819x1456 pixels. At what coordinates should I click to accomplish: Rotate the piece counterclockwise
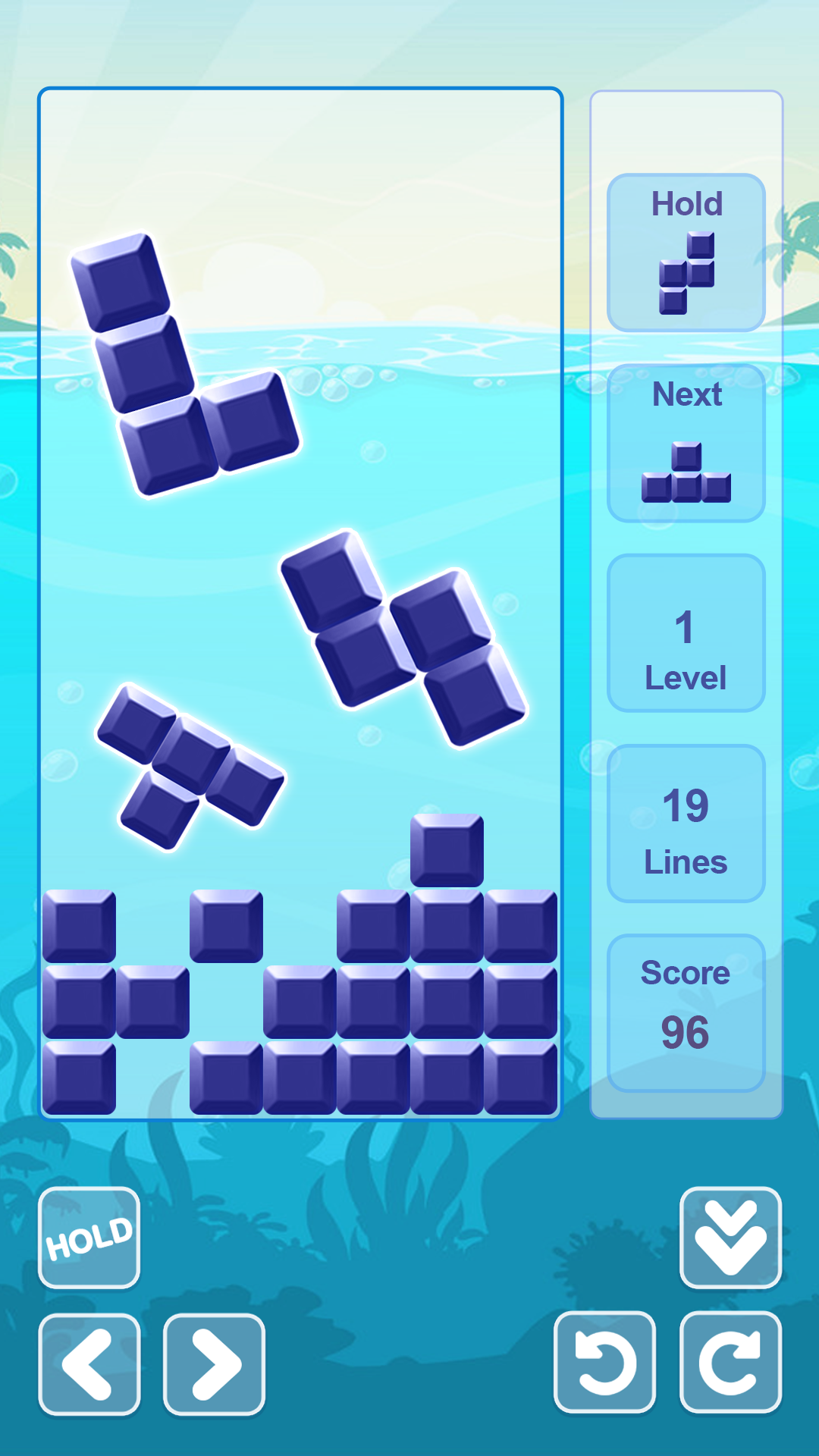[604, 1363]
